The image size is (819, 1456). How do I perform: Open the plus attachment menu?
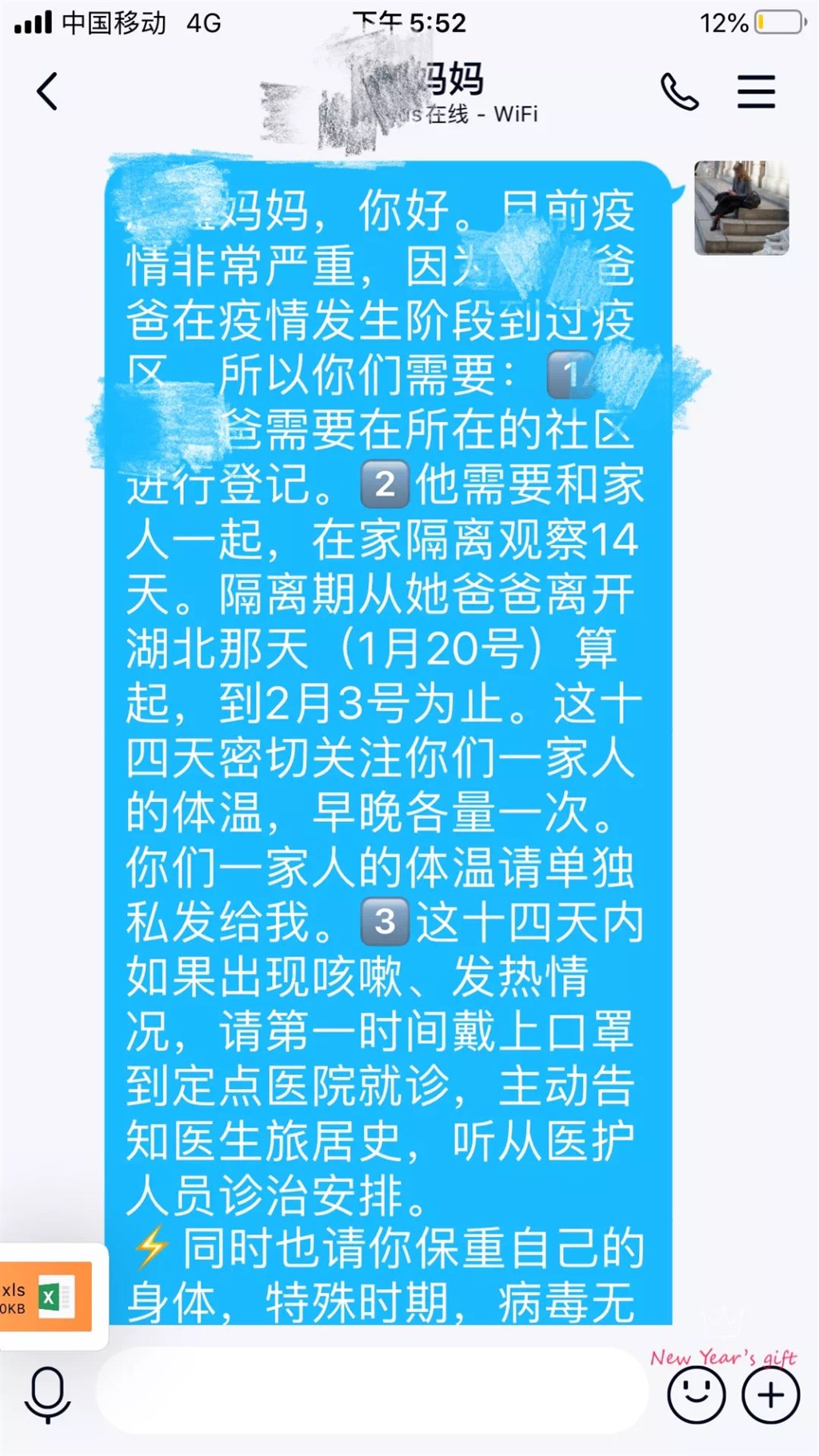pyautogui.click(x=770, y=1394)
